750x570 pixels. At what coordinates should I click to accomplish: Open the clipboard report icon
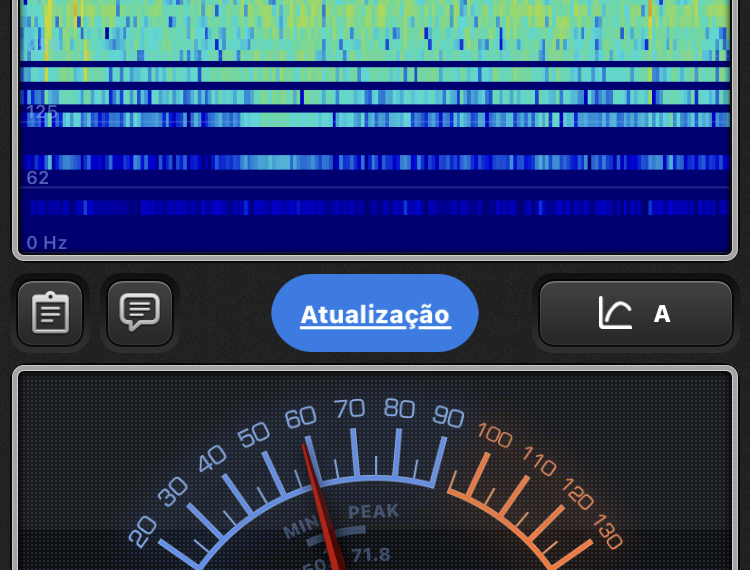[50, 313]
